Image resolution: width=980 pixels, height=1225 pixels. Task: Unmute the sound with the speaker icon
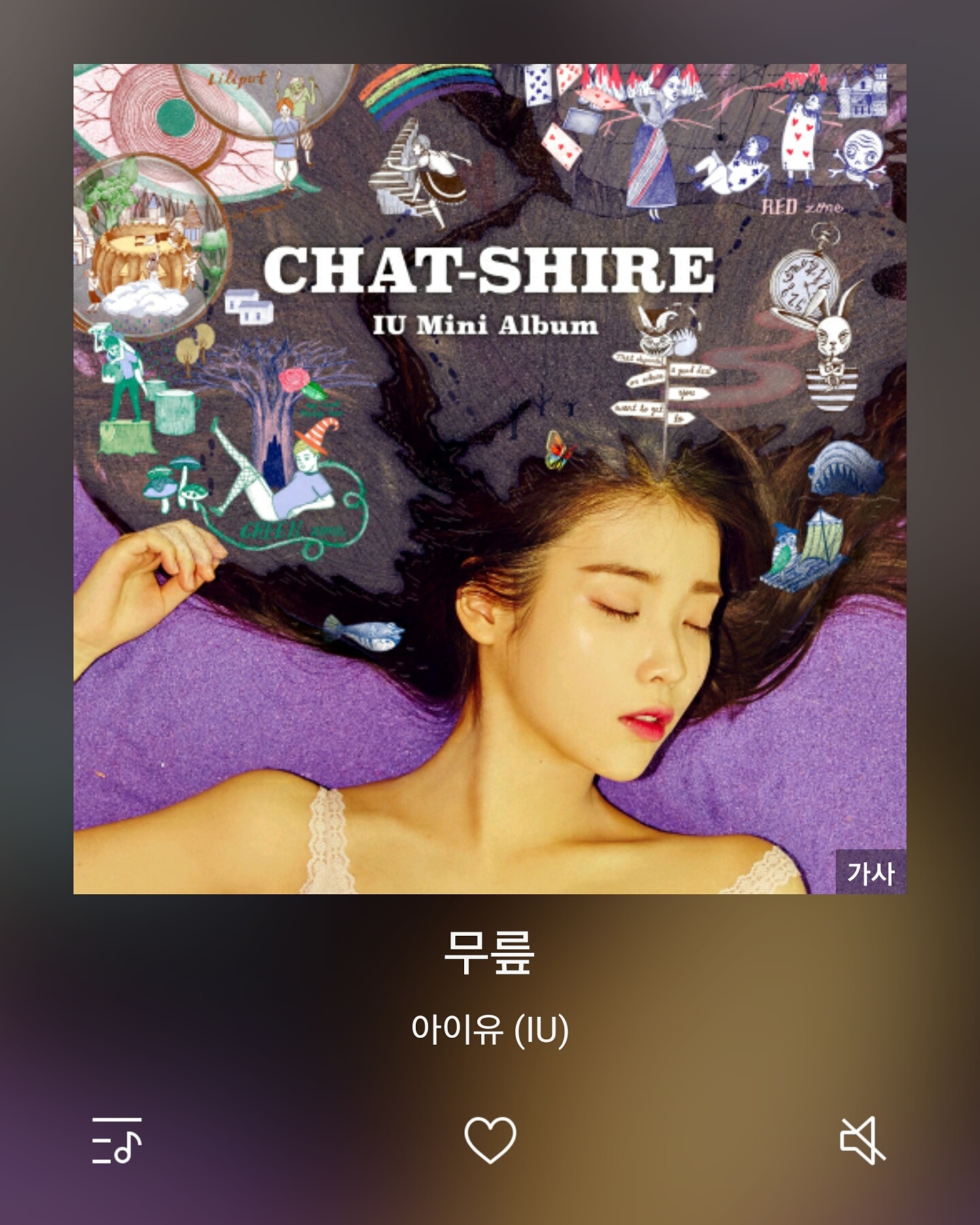[x=862, y=1140]
